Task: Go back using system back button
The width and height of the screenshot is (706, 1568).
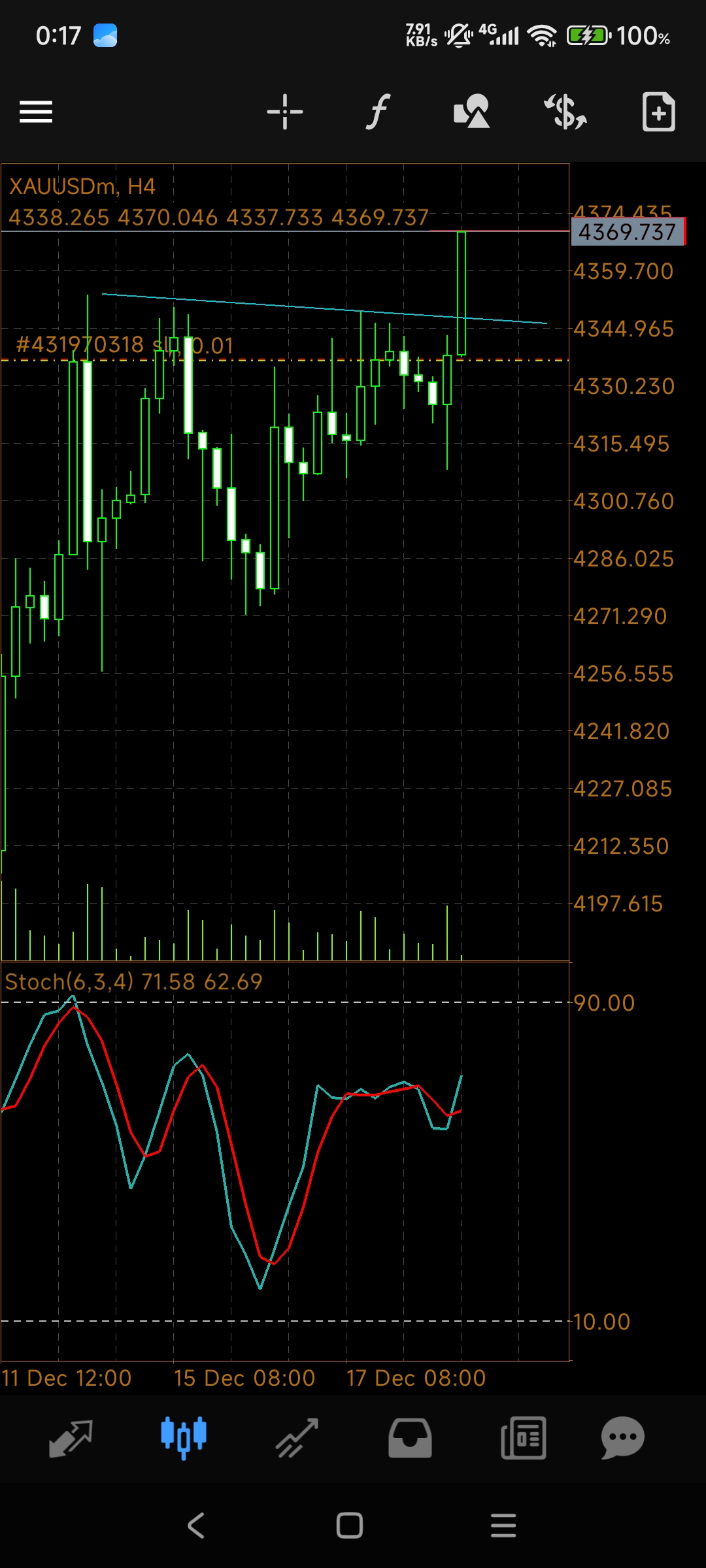Action: 196,1526
